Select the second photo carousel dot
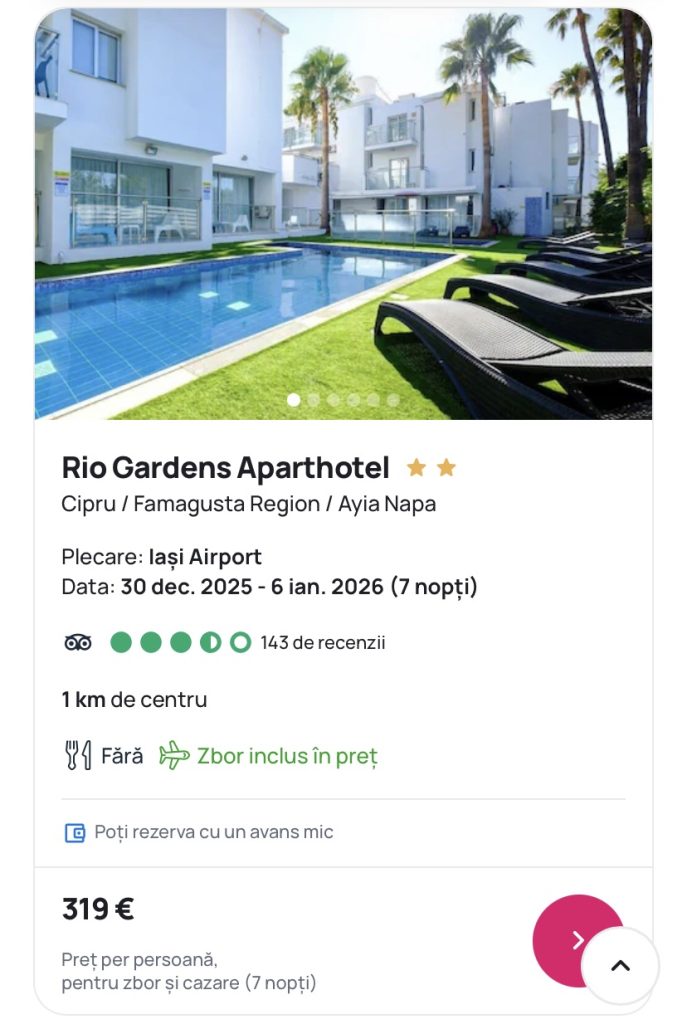Screen dimensions: 687x1024 tap(313, 400)
